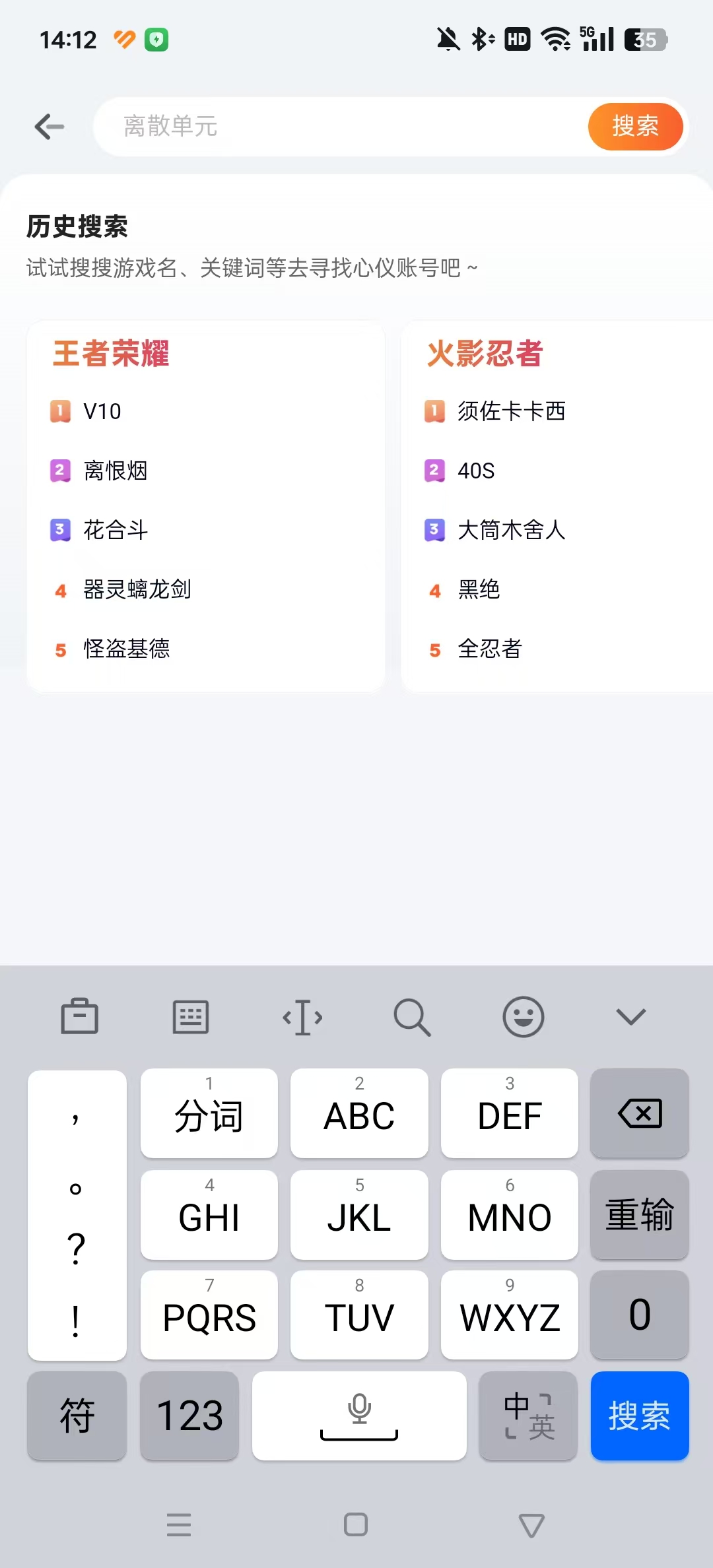Pick 器灵螭龙剑 from 王者荣耀 list
The image size is (713, 1568).
(137, 589)
